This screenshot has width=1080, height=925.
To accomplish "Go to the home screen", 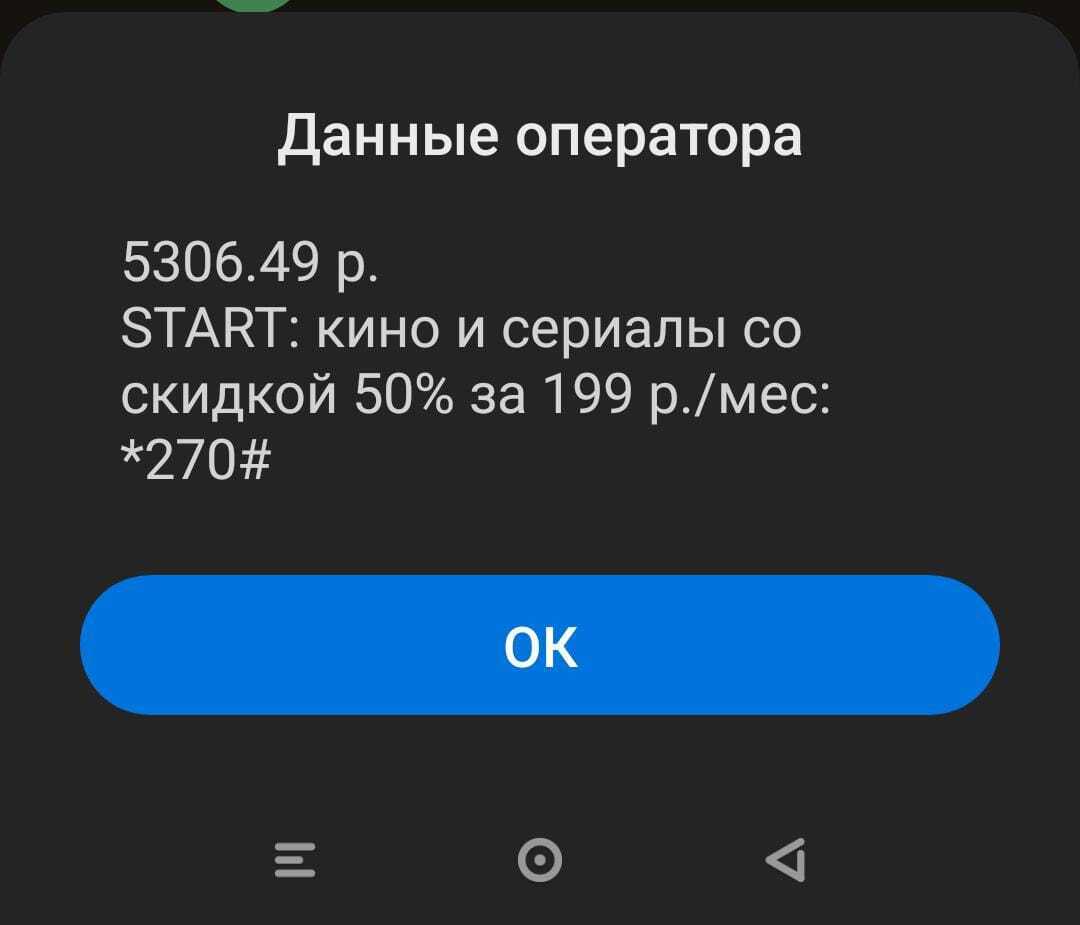I will tap(540, 860).
